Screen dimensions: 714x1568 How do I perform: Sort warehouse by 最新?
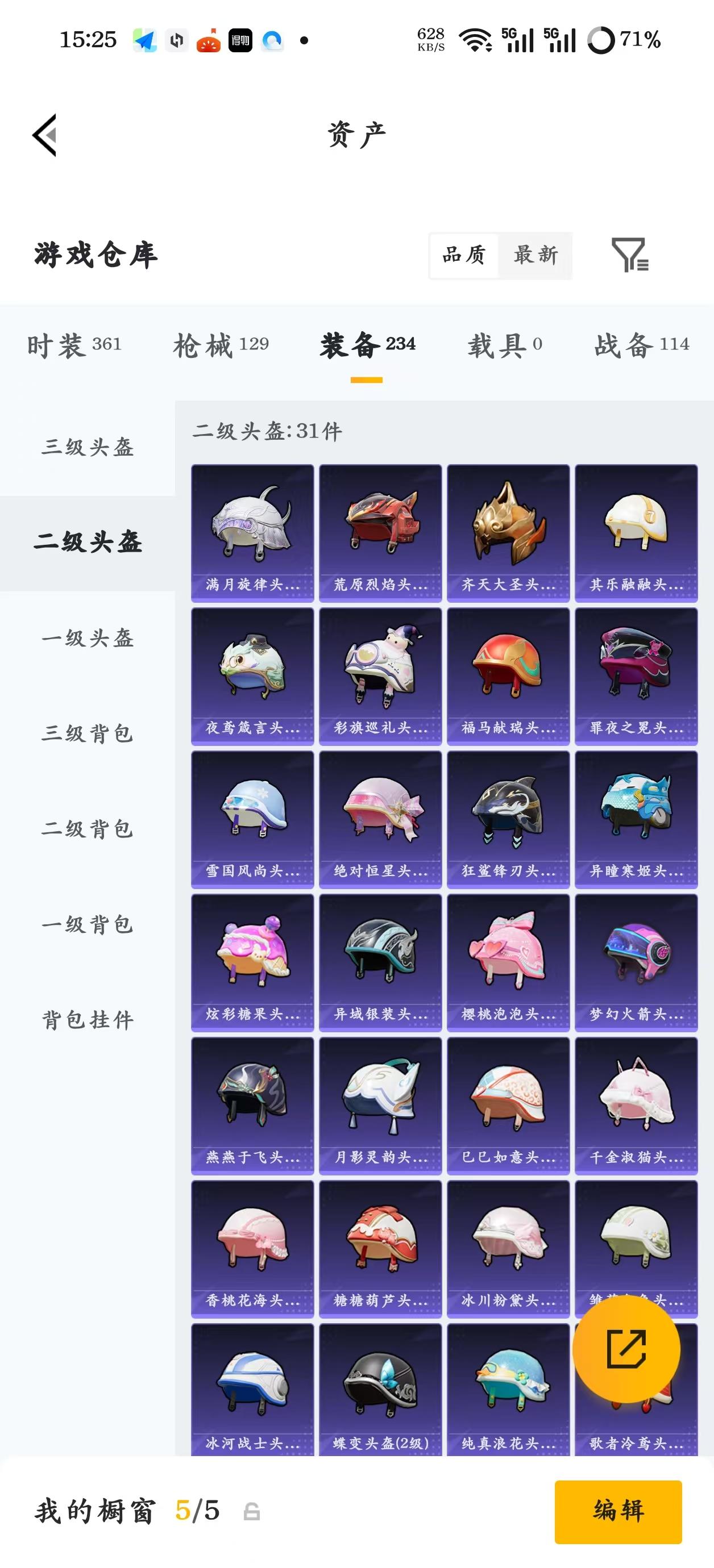535,255
